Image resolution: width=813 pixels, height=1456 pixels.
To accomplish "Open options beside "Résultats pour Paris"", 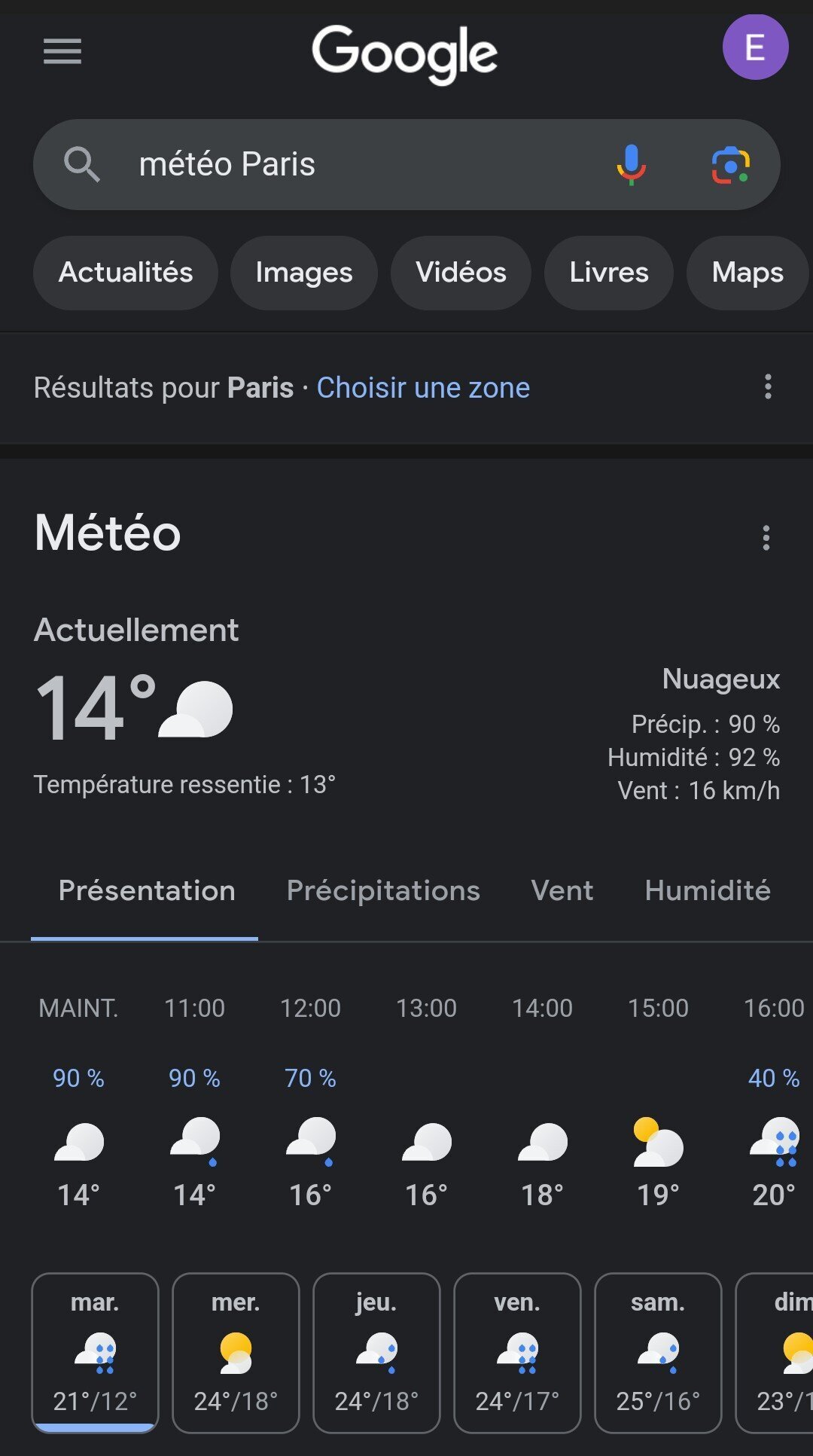I will (768, 387).
